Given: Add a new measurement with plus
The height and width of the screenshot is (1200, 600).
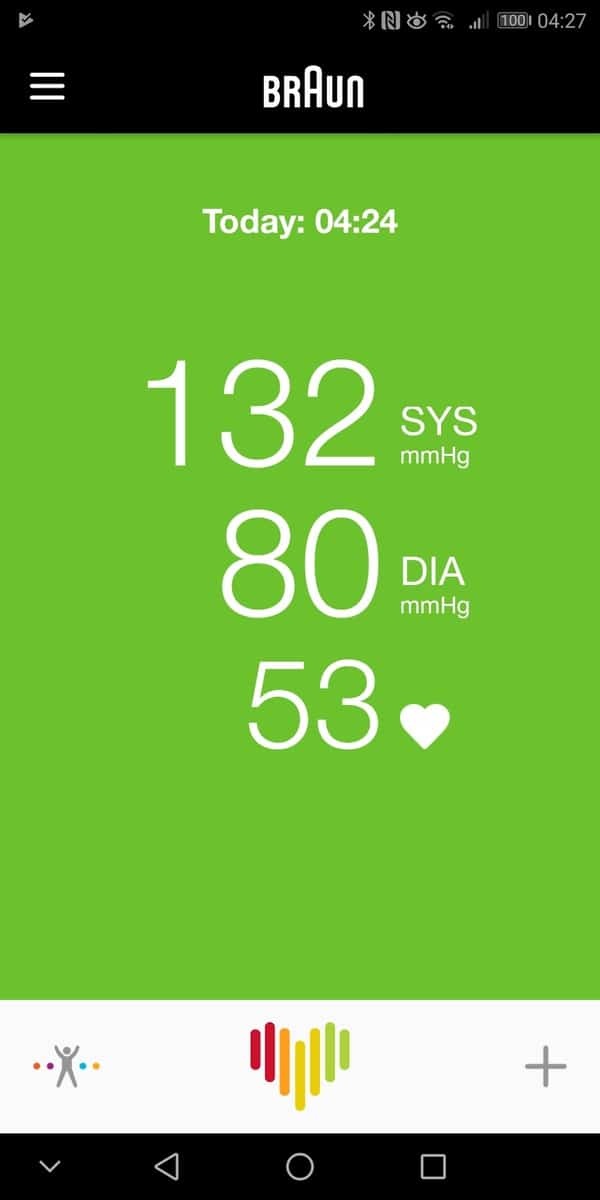Looking at the screenshot, I should 545,1067.
